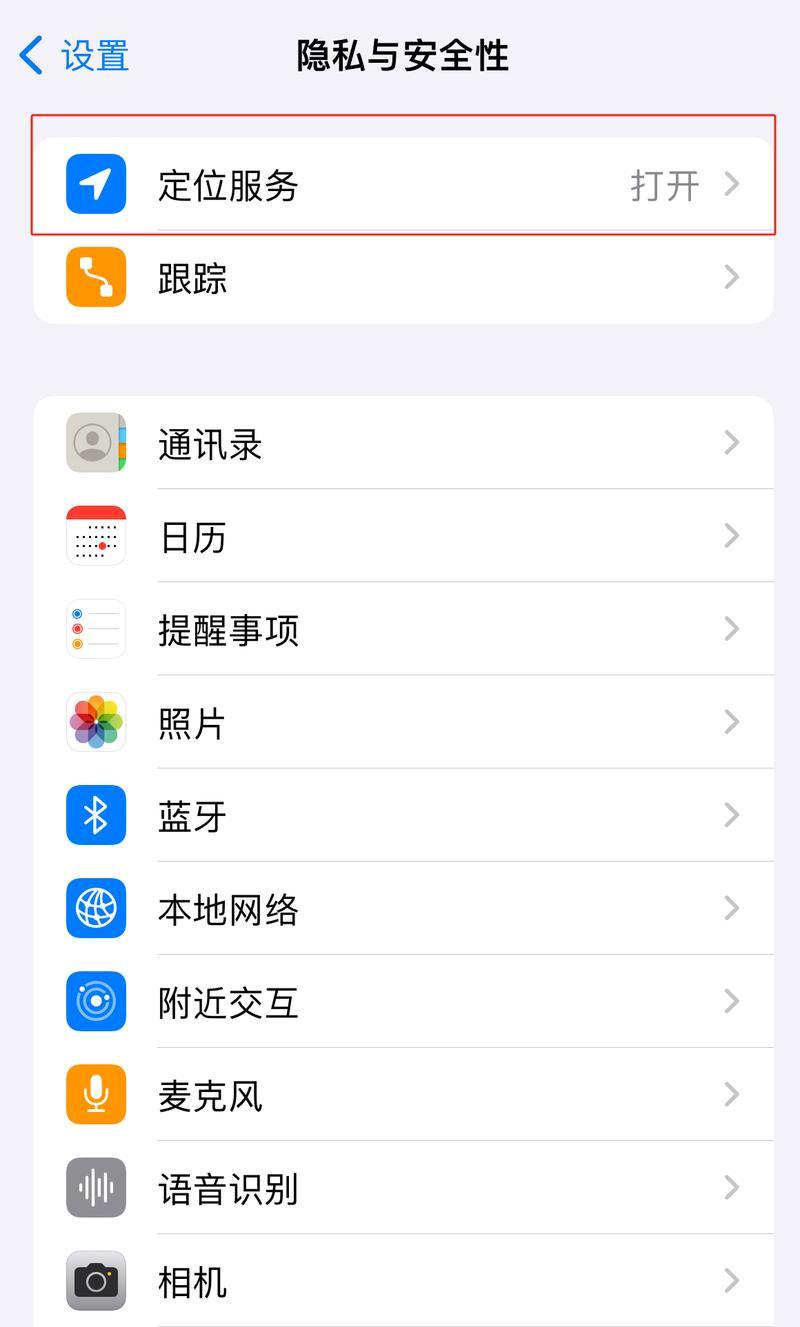
Task: Open 照片 permissions
Action: click(x=403, y=722)
